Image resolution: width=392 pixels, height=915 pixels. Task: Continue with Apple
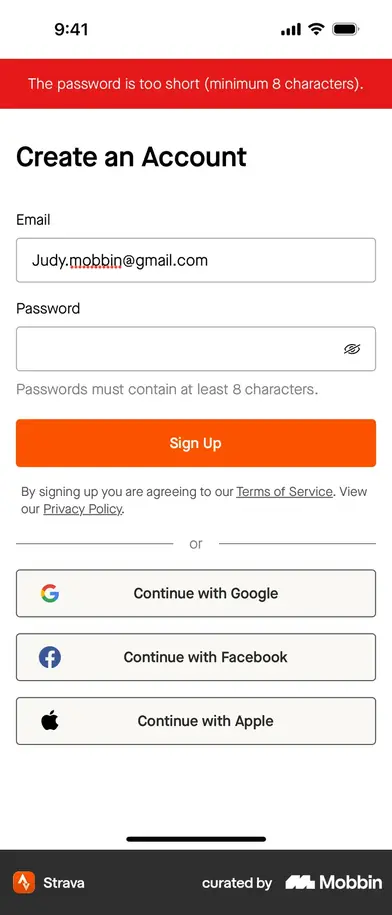pos(196,721)
